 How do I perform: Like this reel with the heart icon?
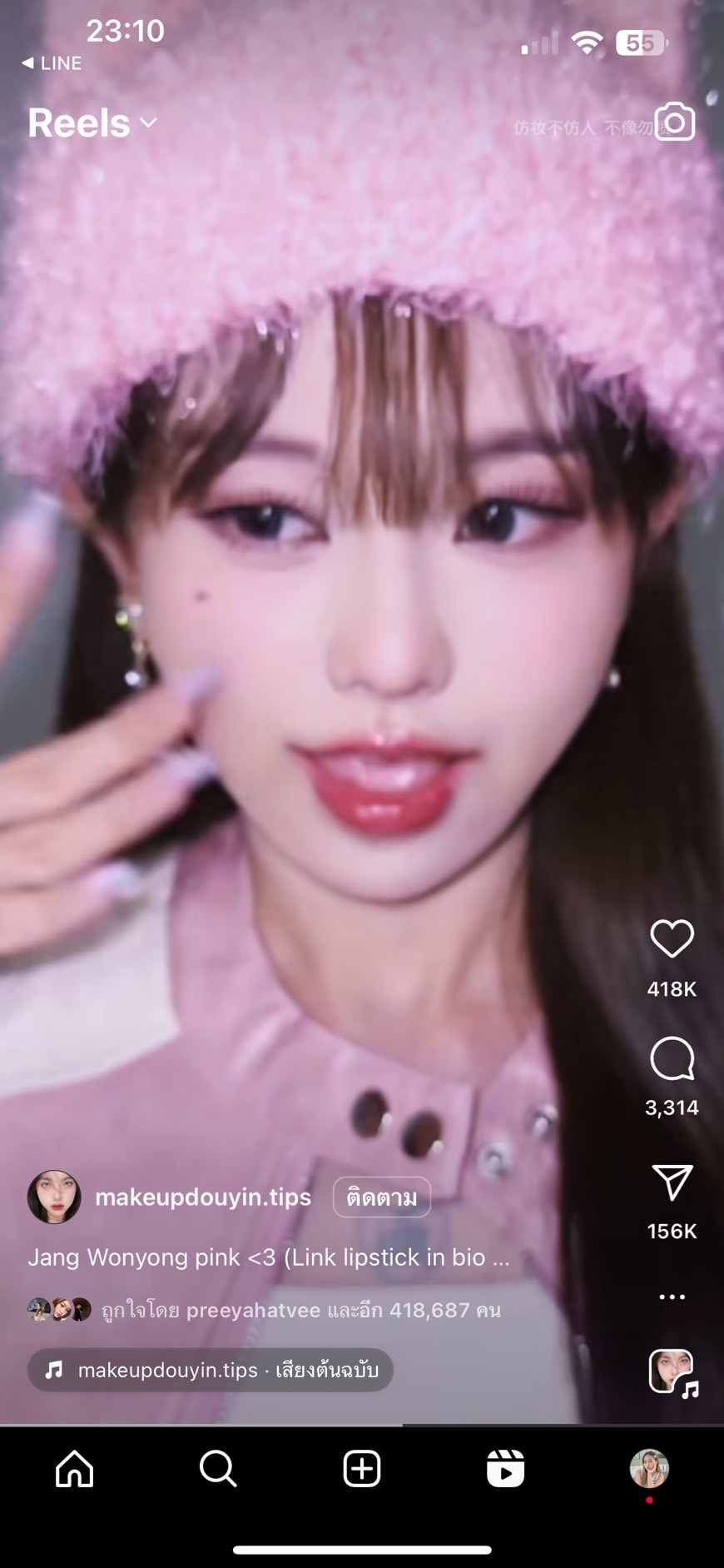click(x=672, y=938)
